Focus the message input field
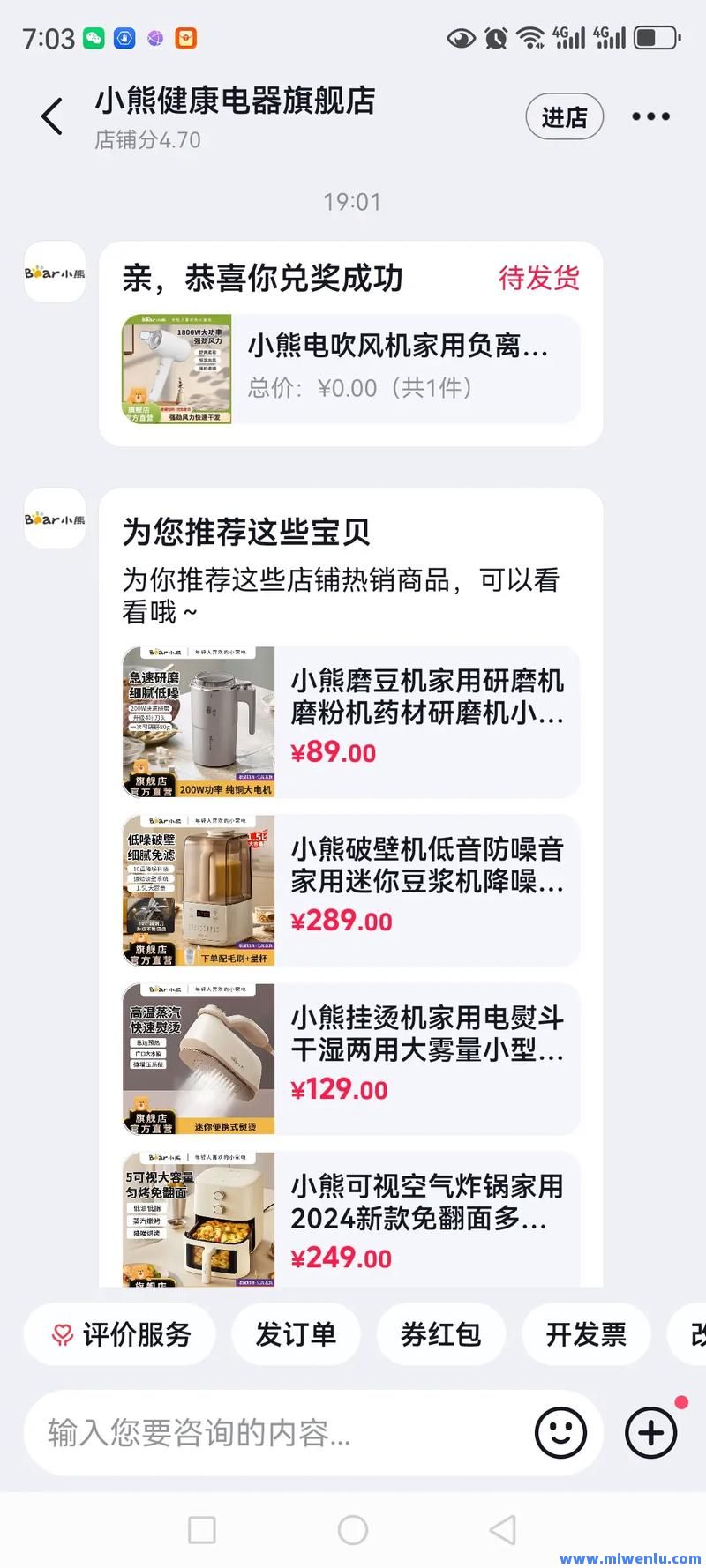The height and width of the screenshot is (1568, 706). [x=274, y=1433]
